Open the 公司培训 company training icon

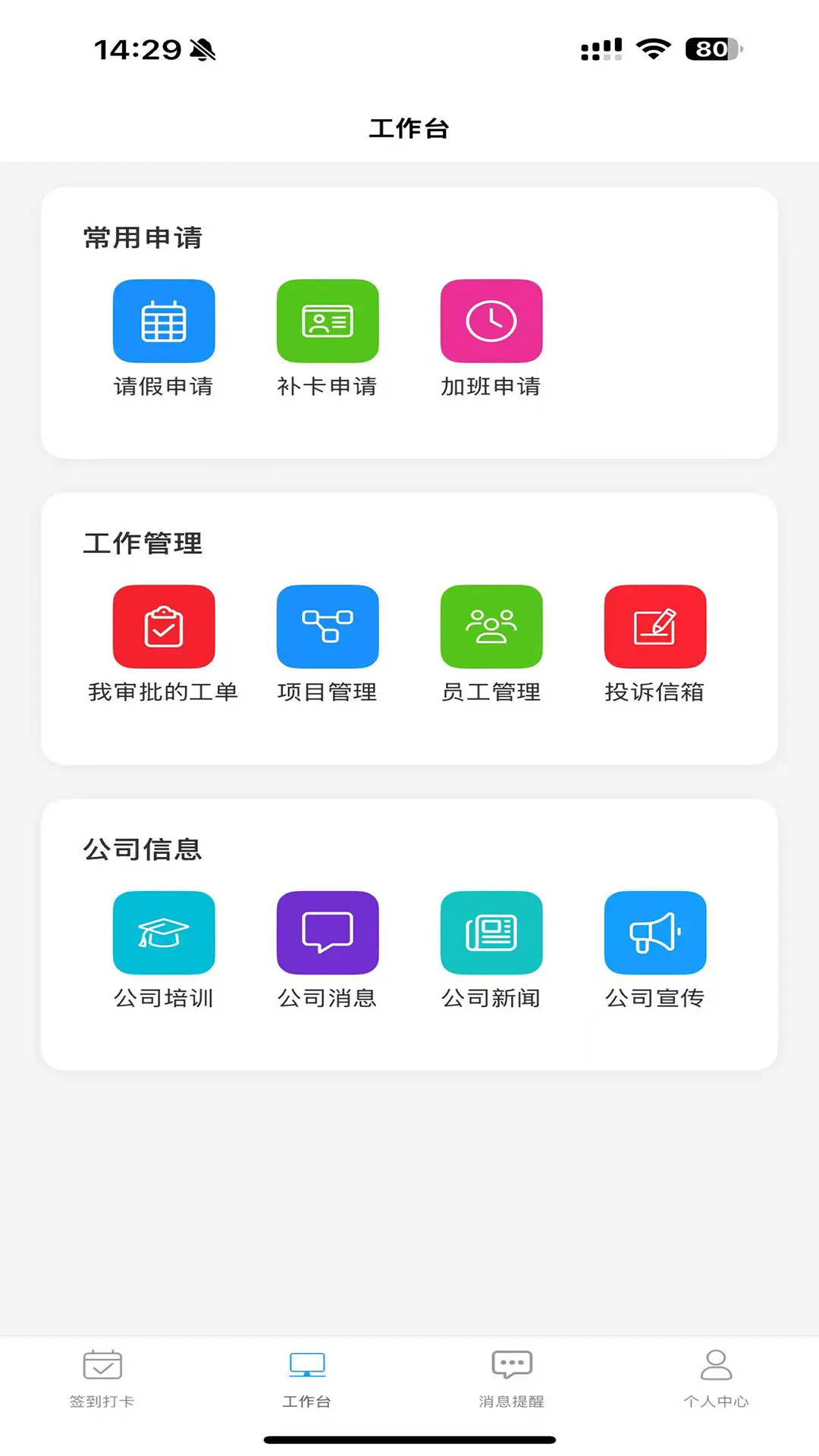[x=164, y=933]
